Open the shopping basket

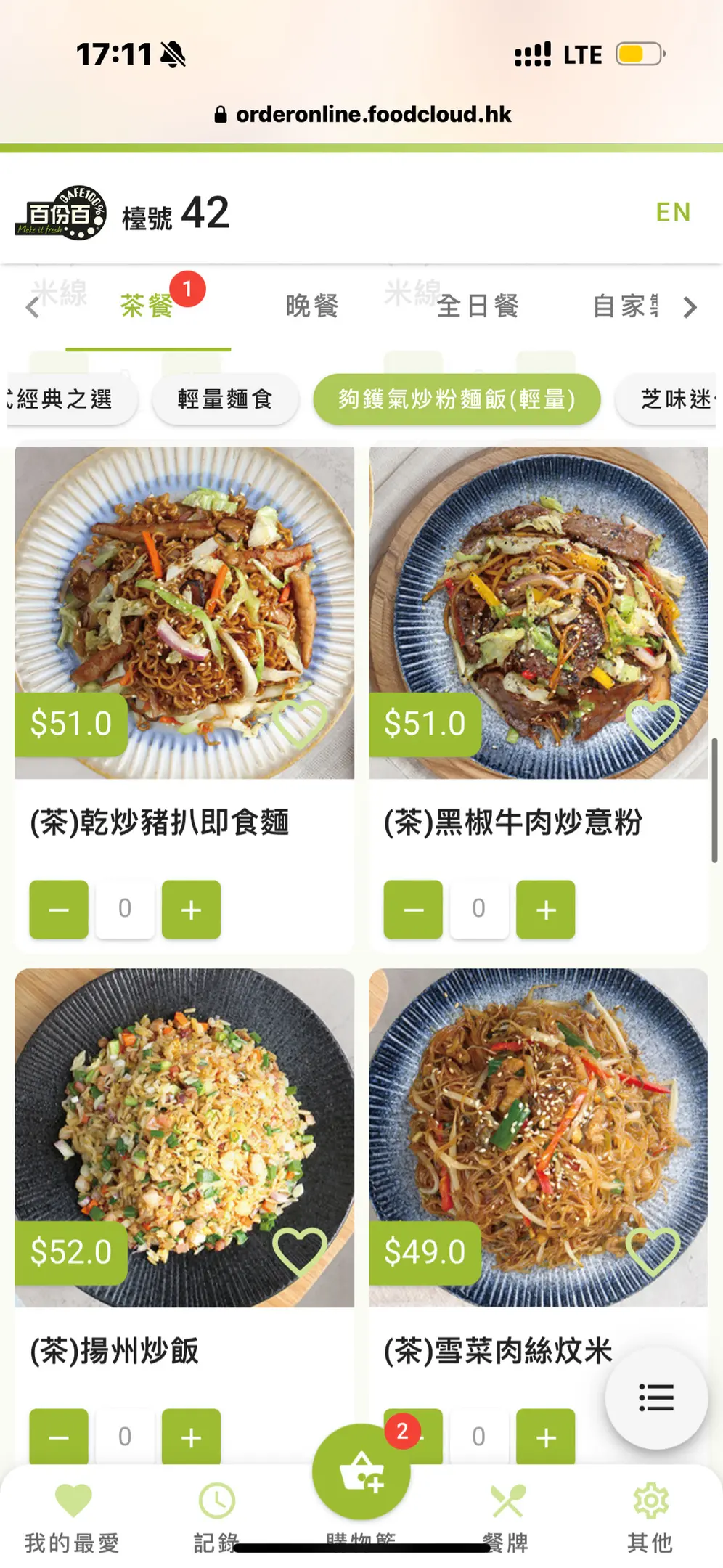[x=361, y=1472]
